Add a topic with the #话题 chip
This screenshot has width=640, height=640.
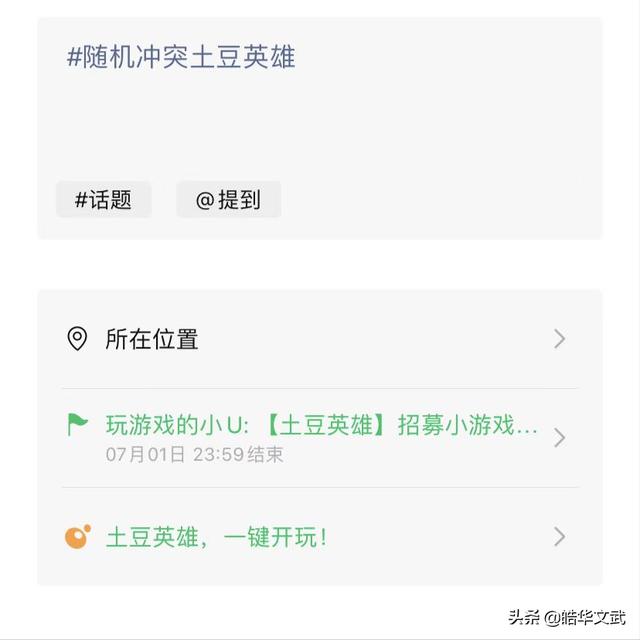point(104,200)
